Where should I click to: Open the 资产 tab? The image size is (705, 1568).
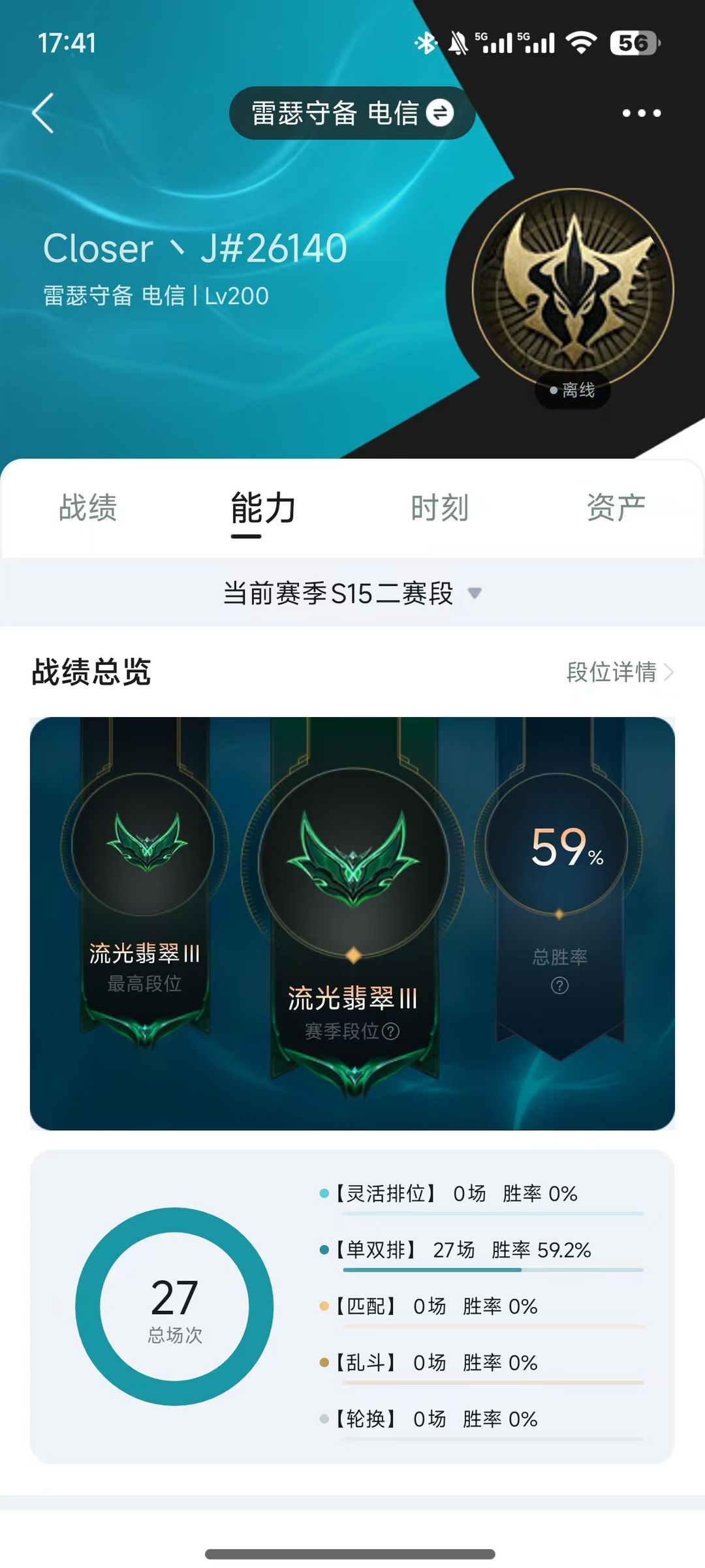616,508
